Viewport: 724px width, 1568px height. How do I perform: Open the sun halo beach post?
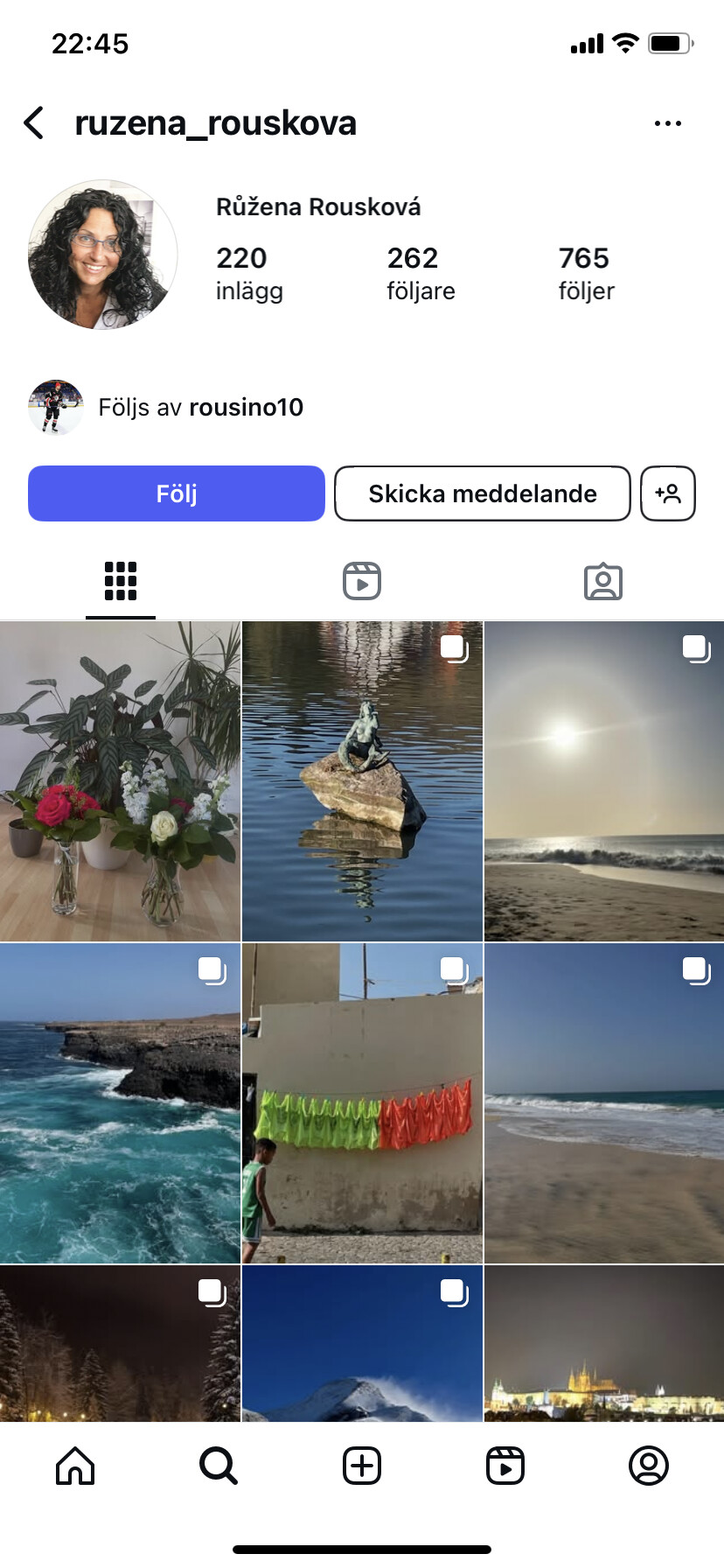pyautogui.click(x=604, y=781)
